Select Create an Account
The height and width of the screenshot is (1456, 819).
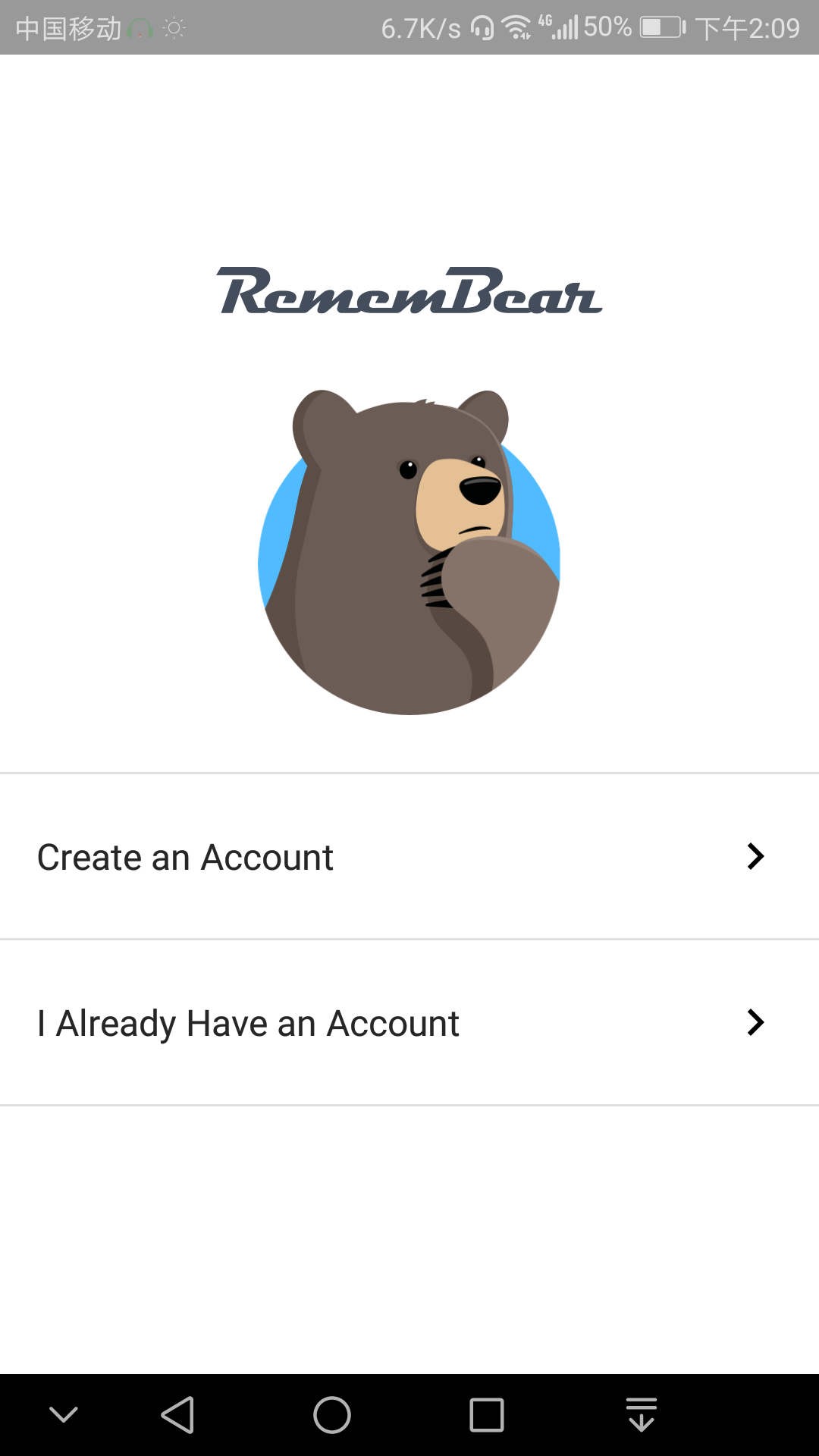tap(409, 857)
